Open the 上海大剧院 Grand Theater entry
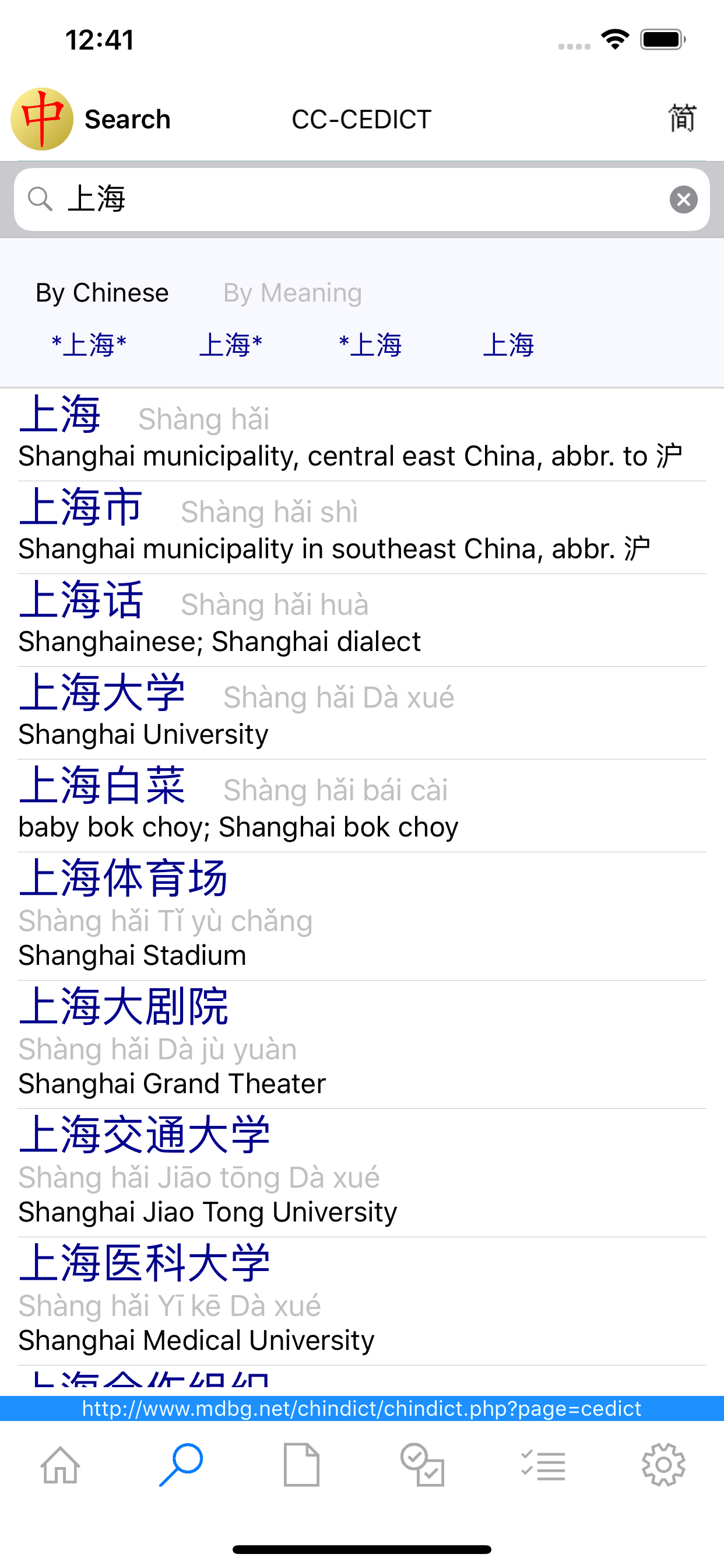724x1568 pixels. (x=362, y=1044)
